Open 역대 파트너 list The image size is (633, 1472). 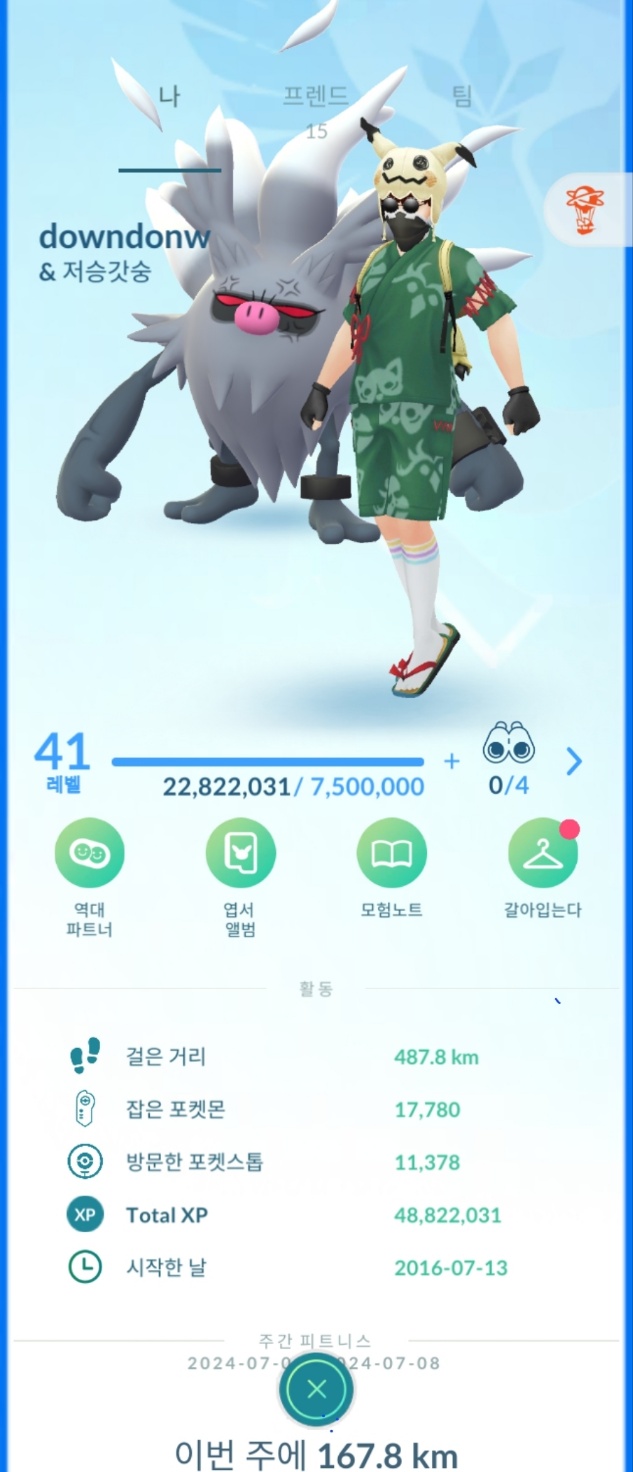tap(89, 853)
